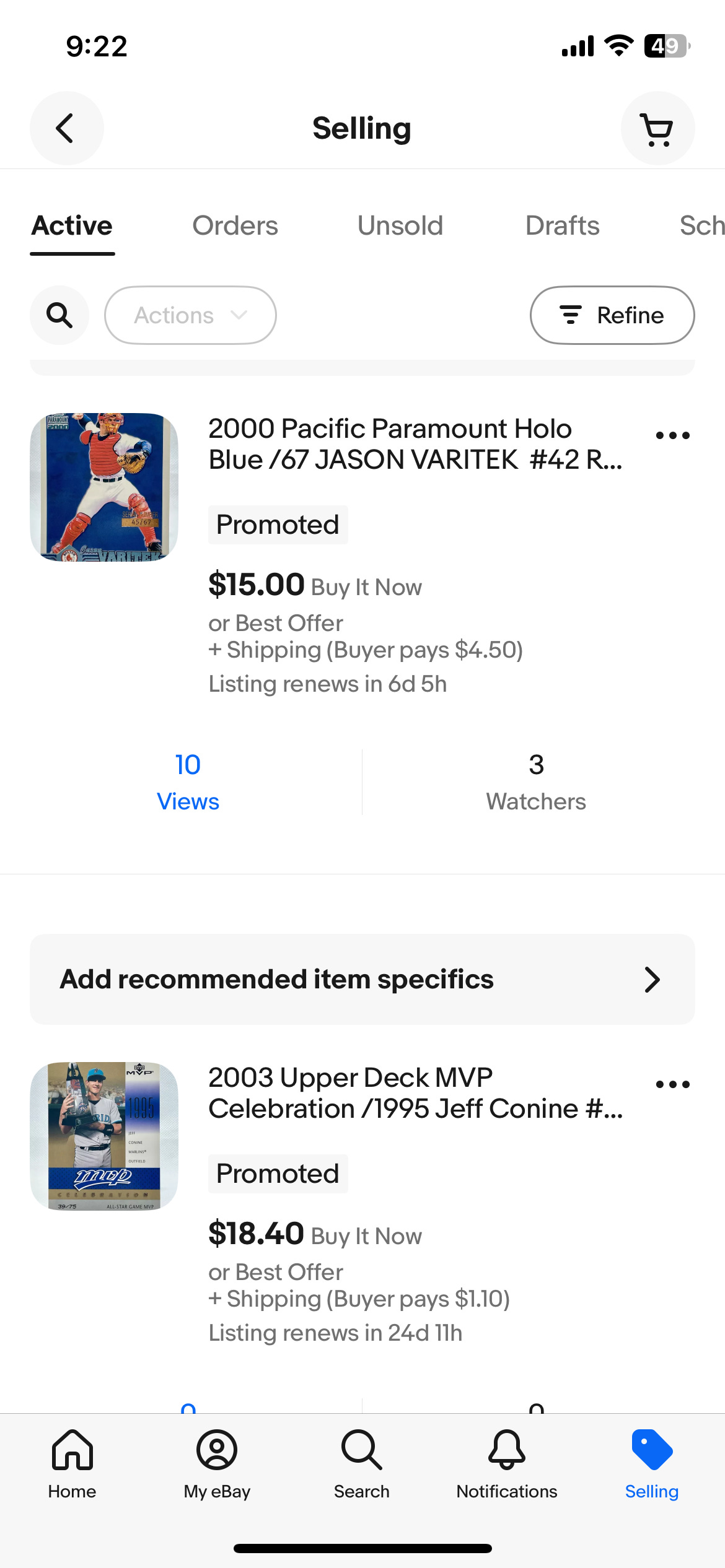Open the Jeff Conine card listing
Viewport: 725px width, 1568px height.
click(414, 1093)
